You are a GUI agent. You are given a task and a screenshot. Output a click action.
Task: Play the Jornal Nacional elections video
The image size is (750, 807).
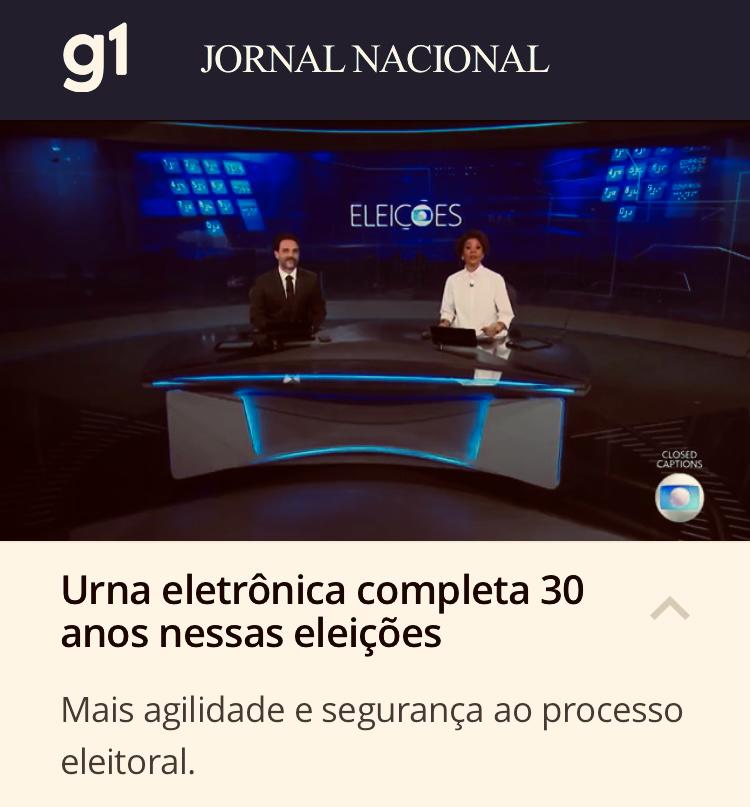(x=375, y=330)
